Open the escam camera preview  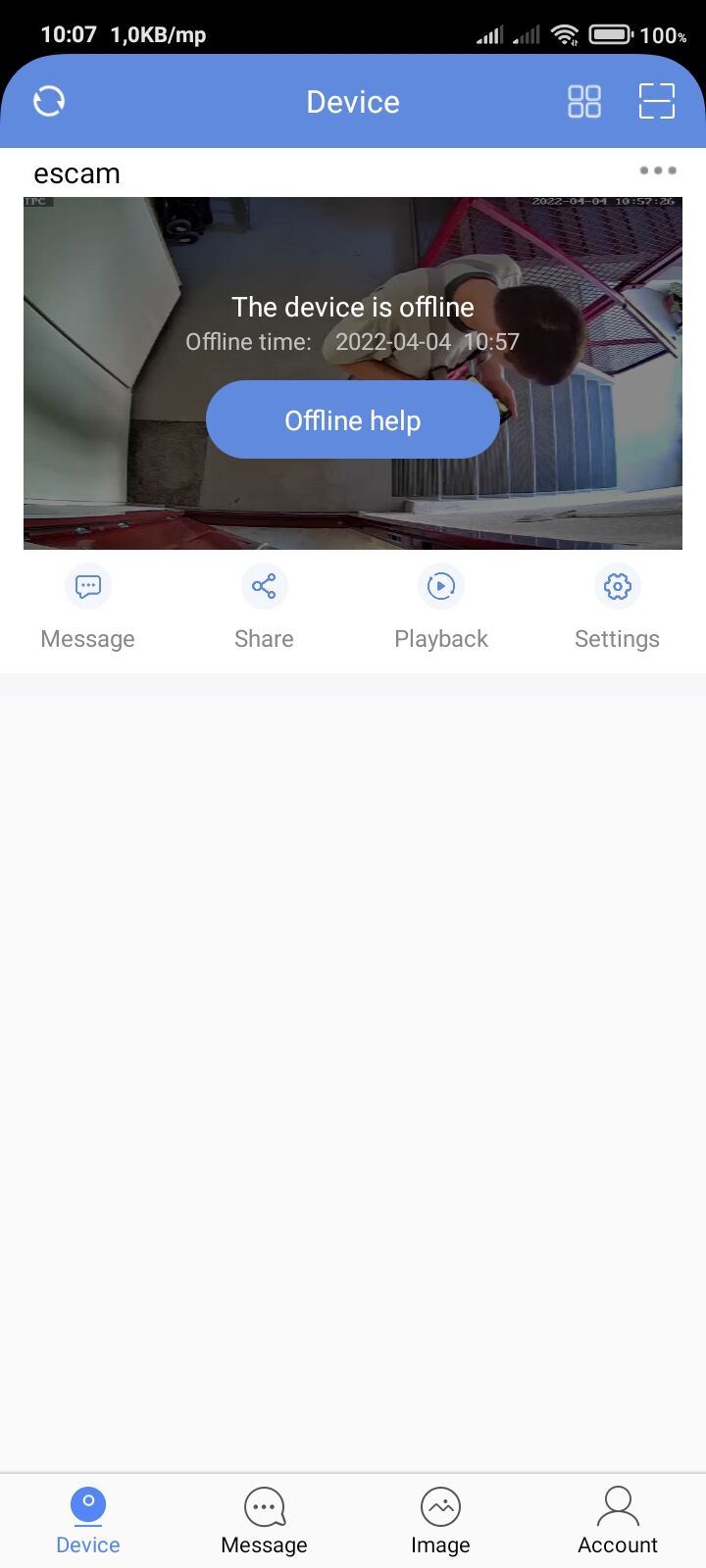pyautogui.click(x=353, y=372)
